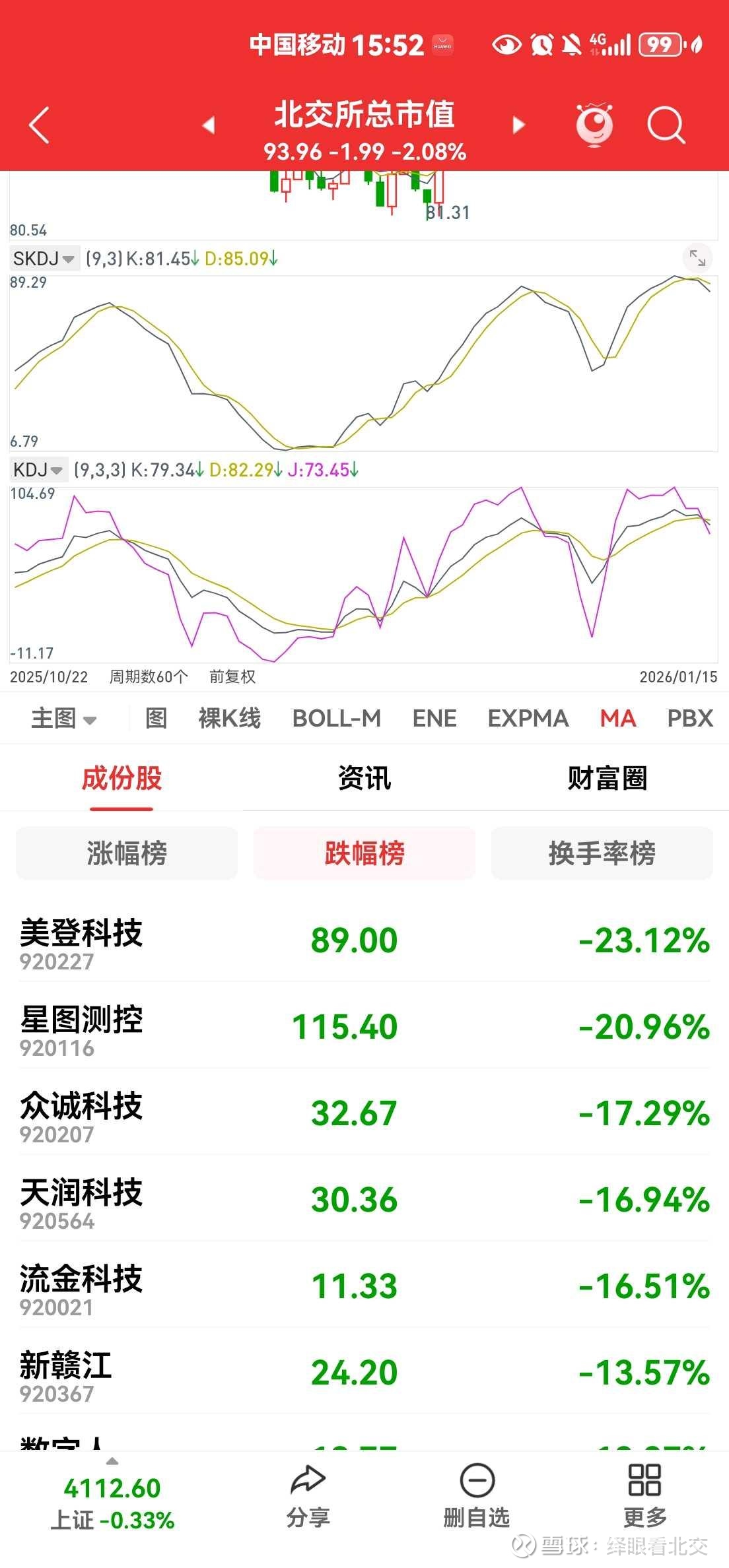
Task: Show the 涨幅榜 ranking
Action: tap(127, 853)
